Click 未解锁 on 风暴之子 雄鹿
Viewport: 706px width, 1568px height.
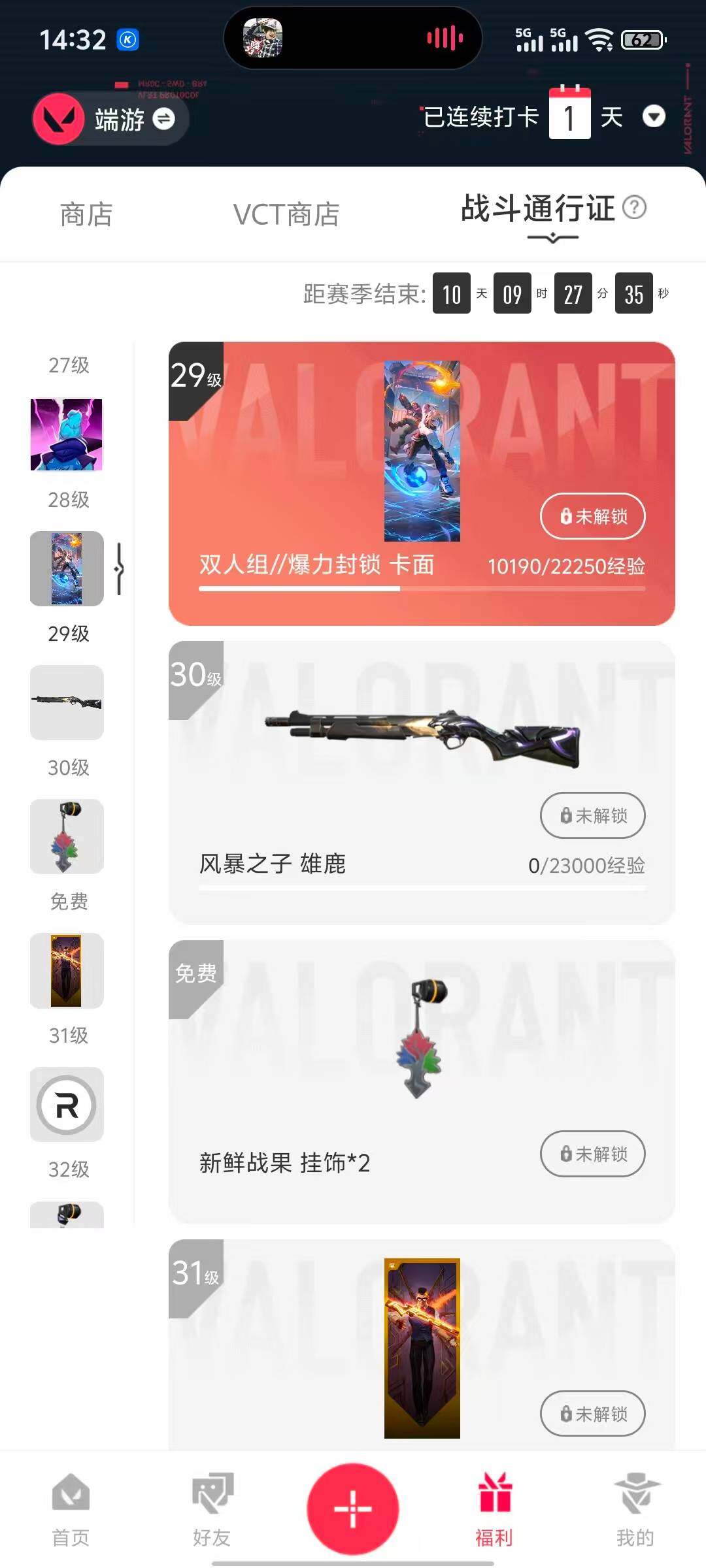coord(592,815)
